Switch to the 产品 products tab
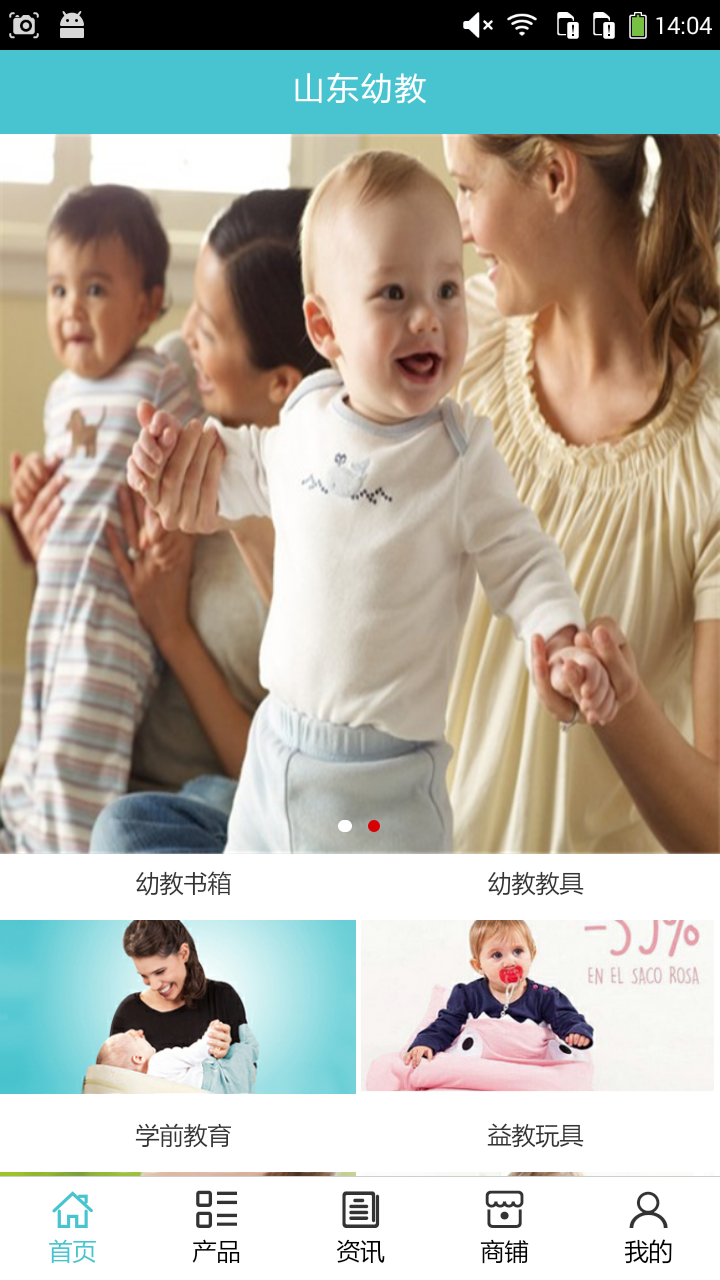This screenshot has width=720, height=1280. pos(216,1228)
